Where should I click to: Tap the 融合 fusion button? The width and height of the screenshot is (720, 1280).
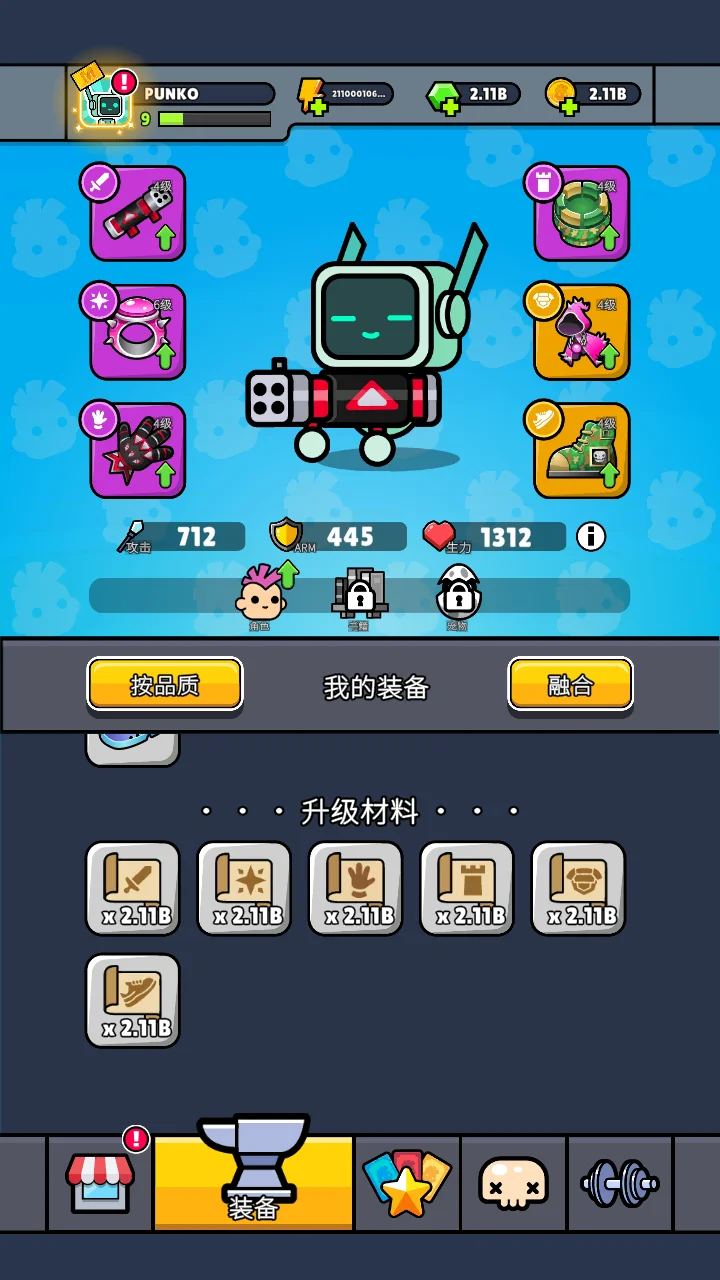tap(570, 685)
